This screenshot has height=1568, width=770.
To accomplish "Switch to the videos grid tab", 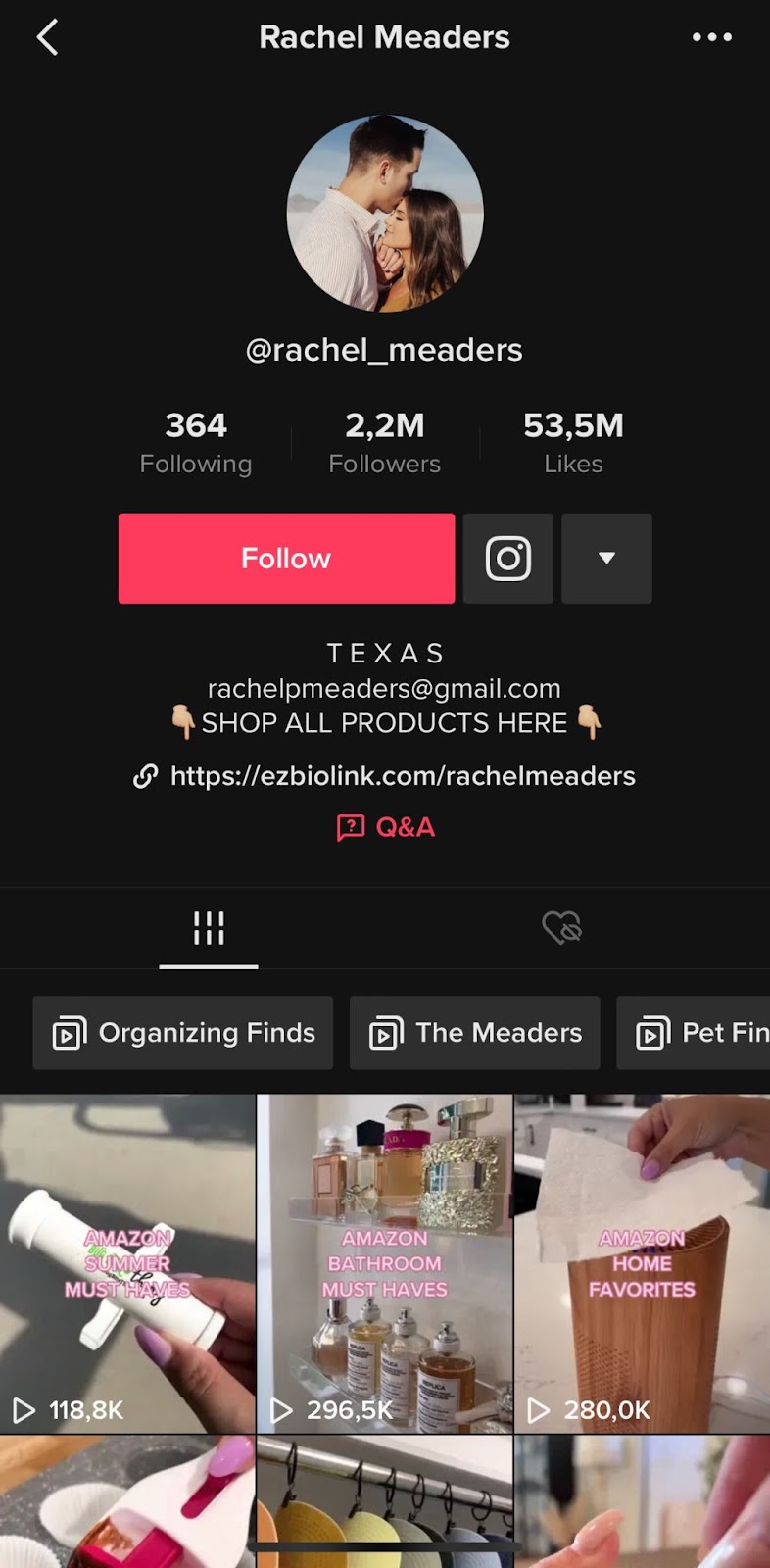I will tap(209, 927).
